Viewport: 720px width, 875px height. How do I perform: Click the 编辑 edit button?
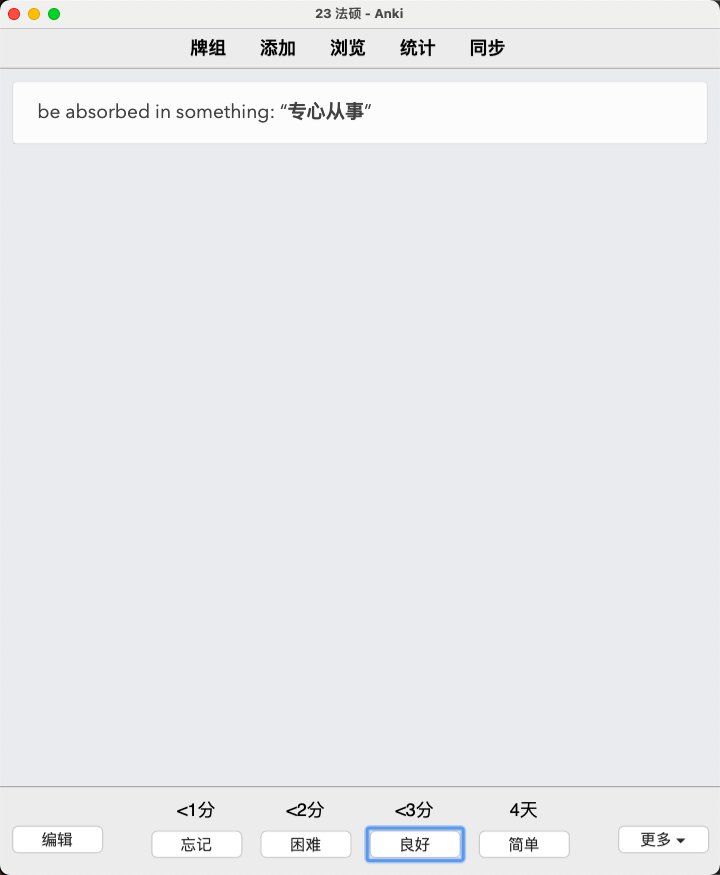[x=57, y=840]
